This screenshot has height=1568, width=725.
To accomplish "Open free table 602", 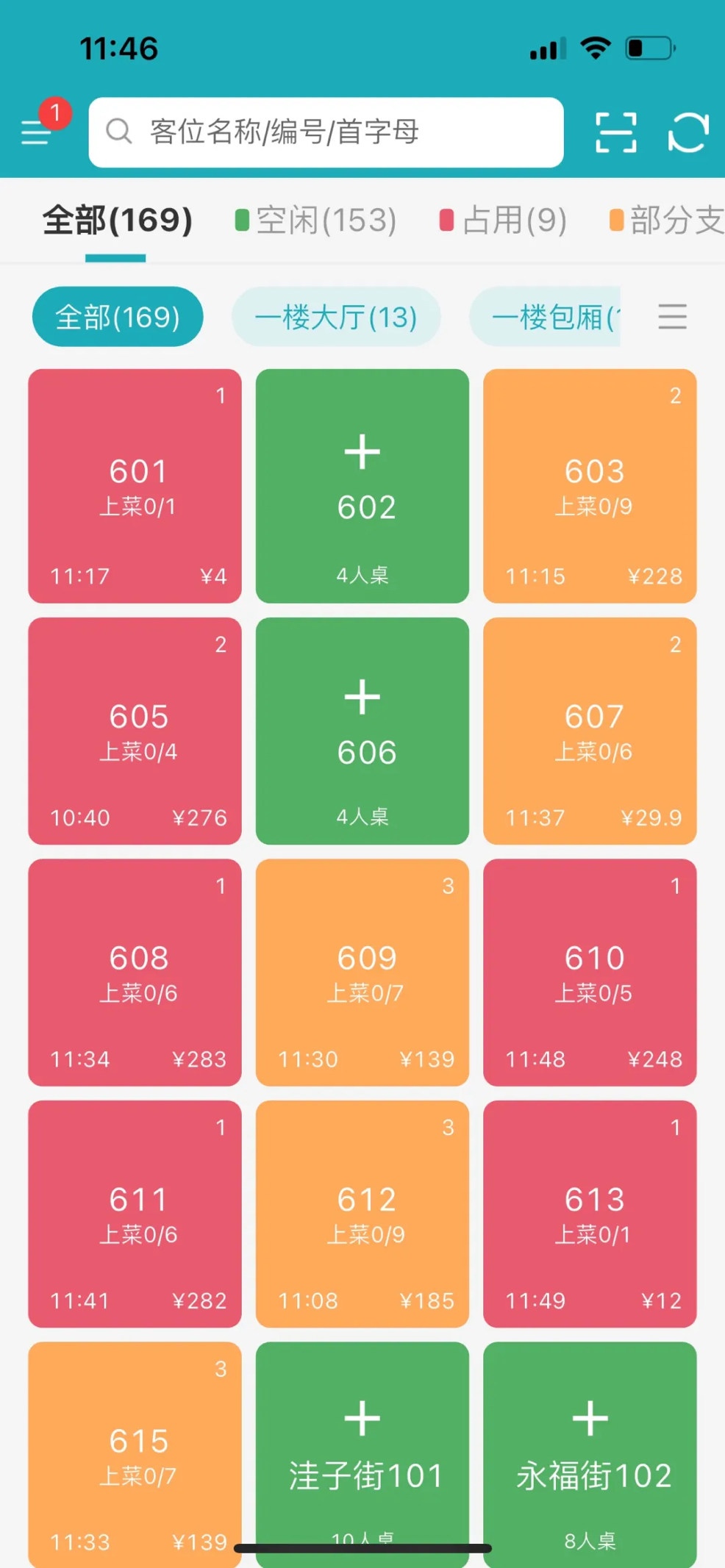I will [362, 486].
